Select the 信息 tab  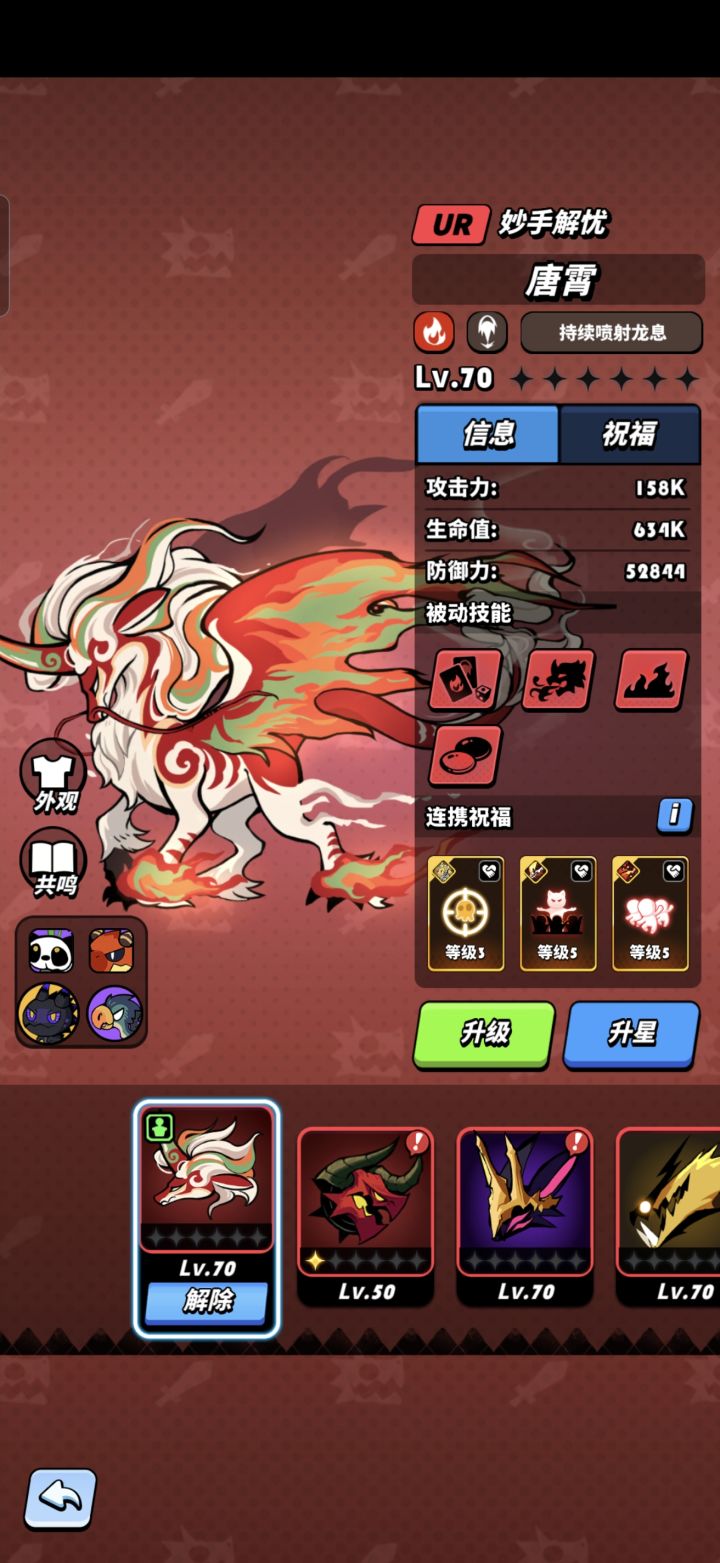coord(488,433)
